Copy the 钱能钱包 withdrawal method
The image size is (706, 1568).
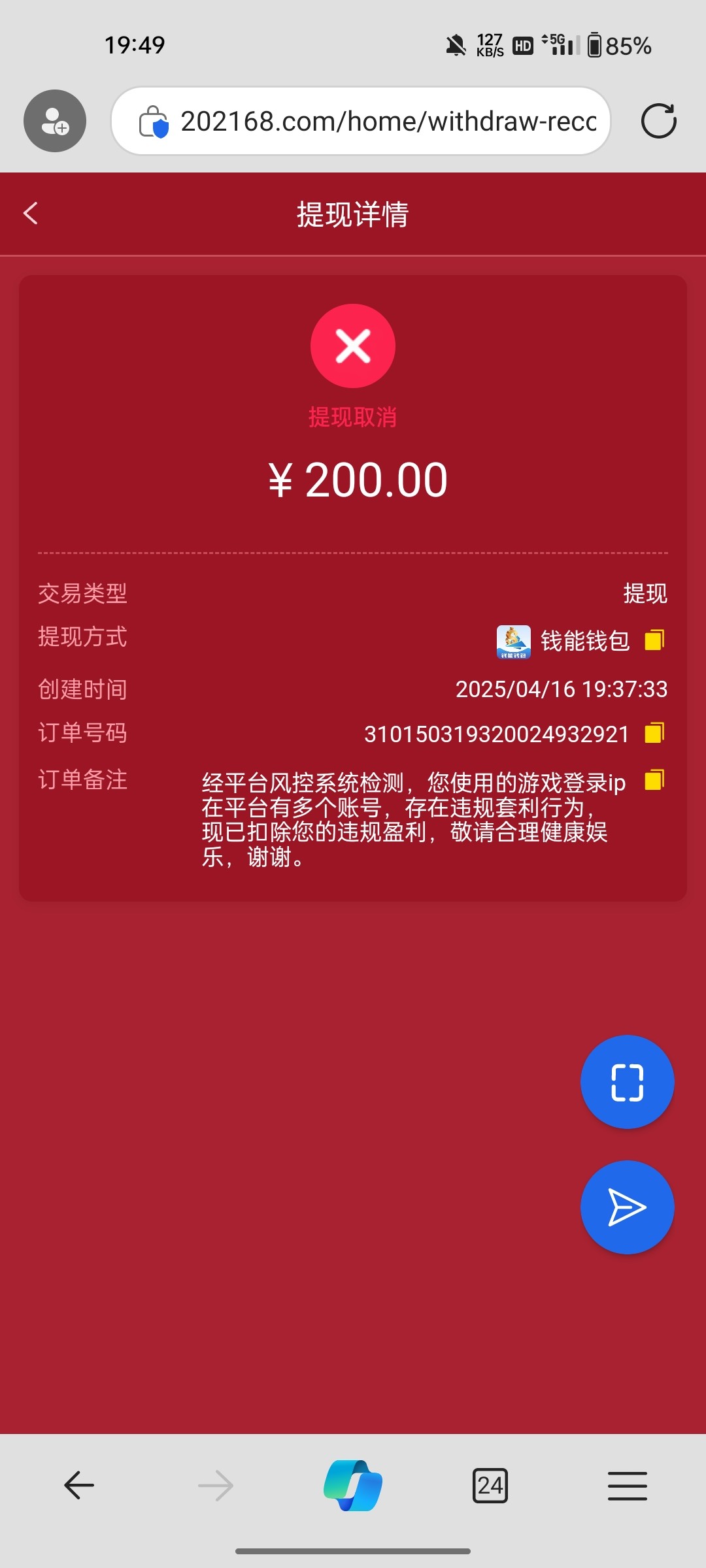[x=654, y=640]
